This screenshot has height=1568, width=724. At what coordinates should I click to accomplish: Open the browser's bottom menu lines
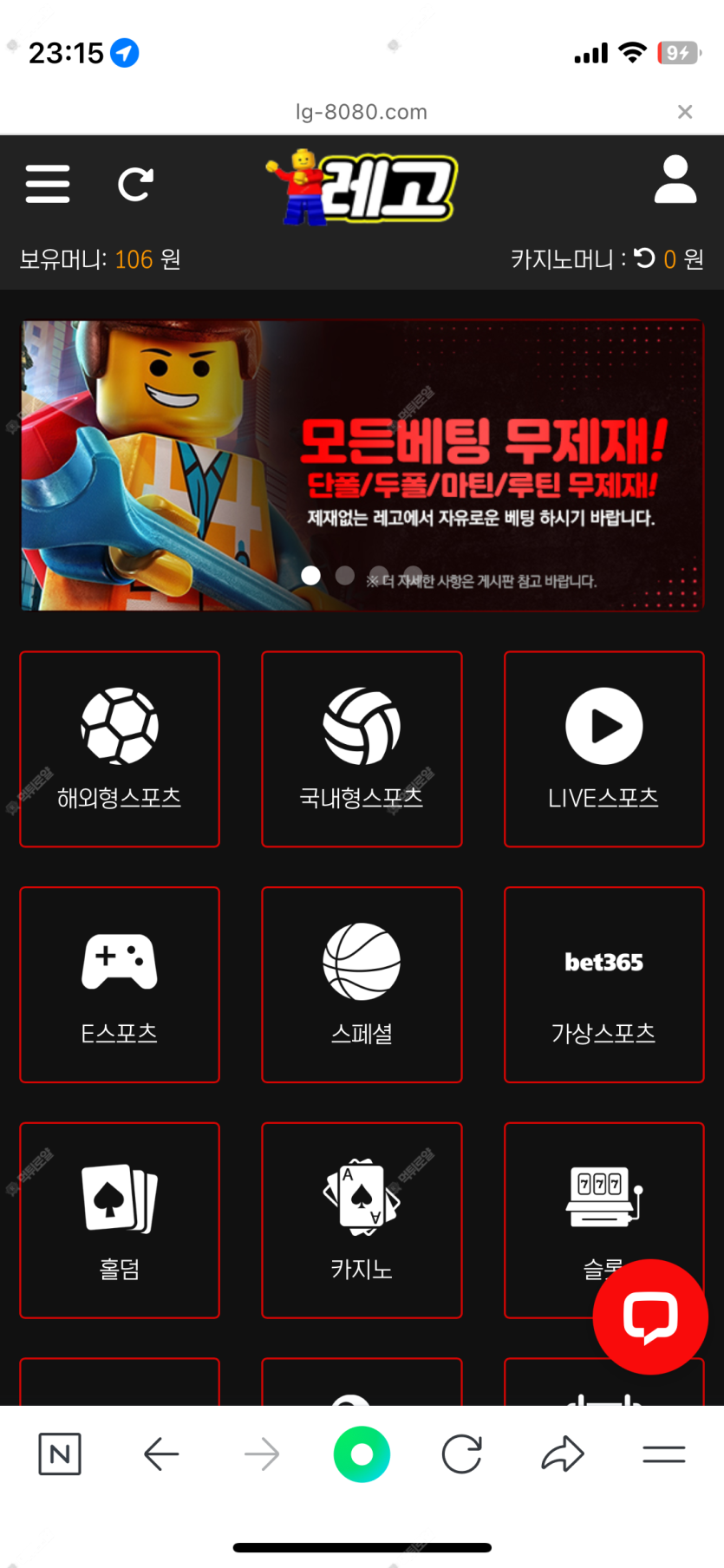coord(664,1454)
